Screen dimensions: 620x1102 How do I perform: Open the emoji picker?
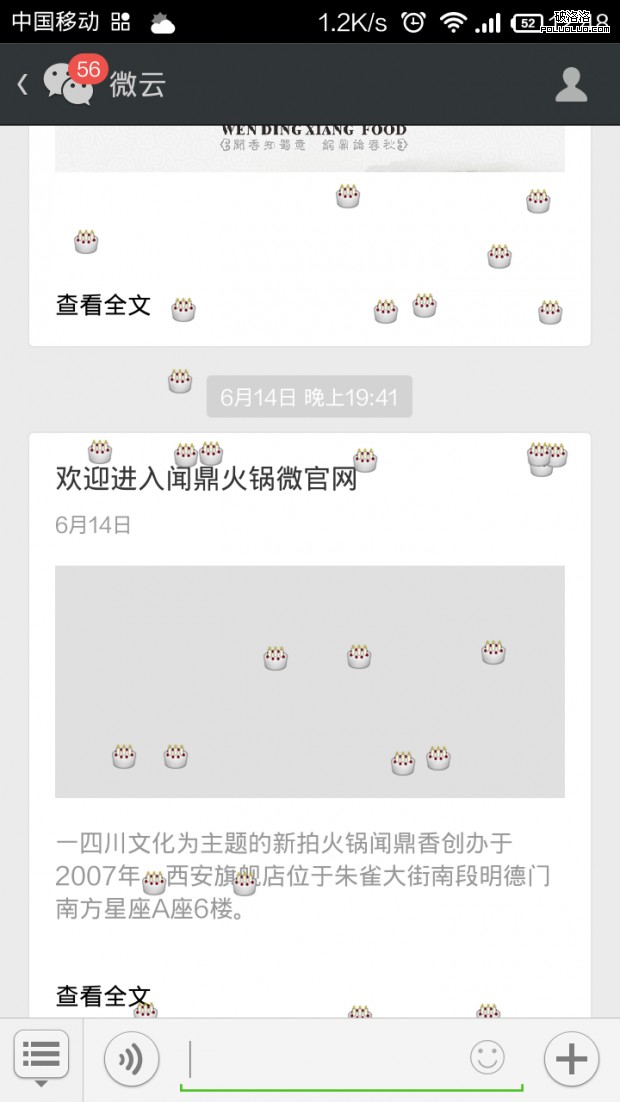coord(487,1057)
